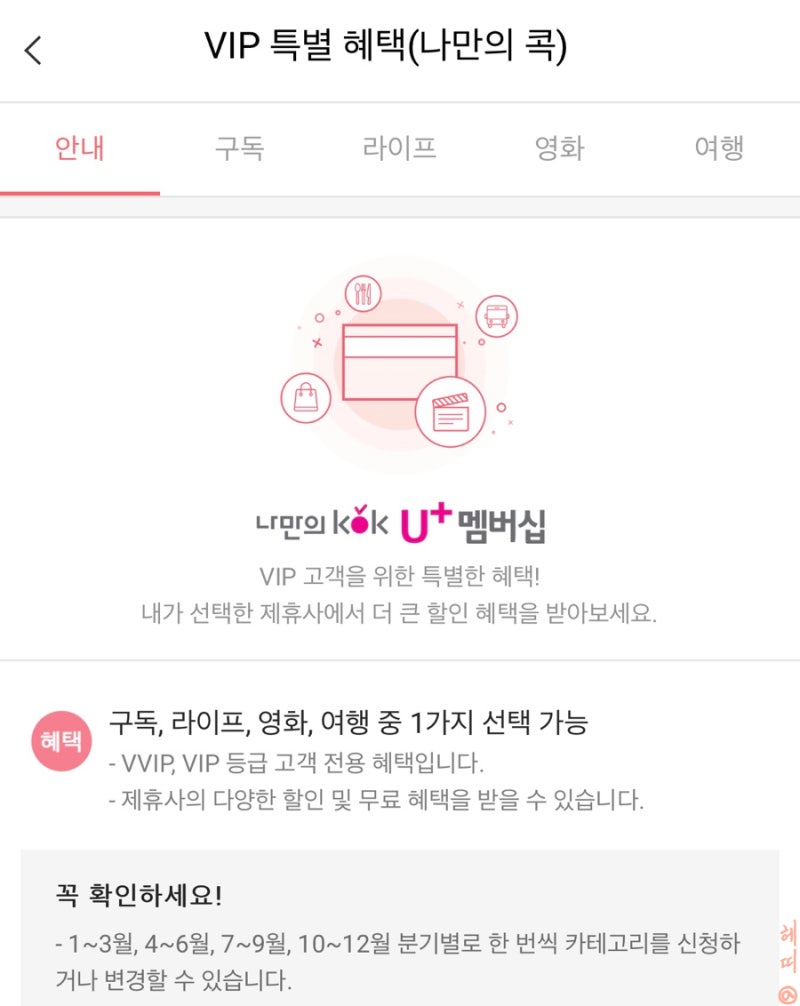Open the 라이프 tab
The width and height of the screenshot is (800, 1006).
(400, 150)
